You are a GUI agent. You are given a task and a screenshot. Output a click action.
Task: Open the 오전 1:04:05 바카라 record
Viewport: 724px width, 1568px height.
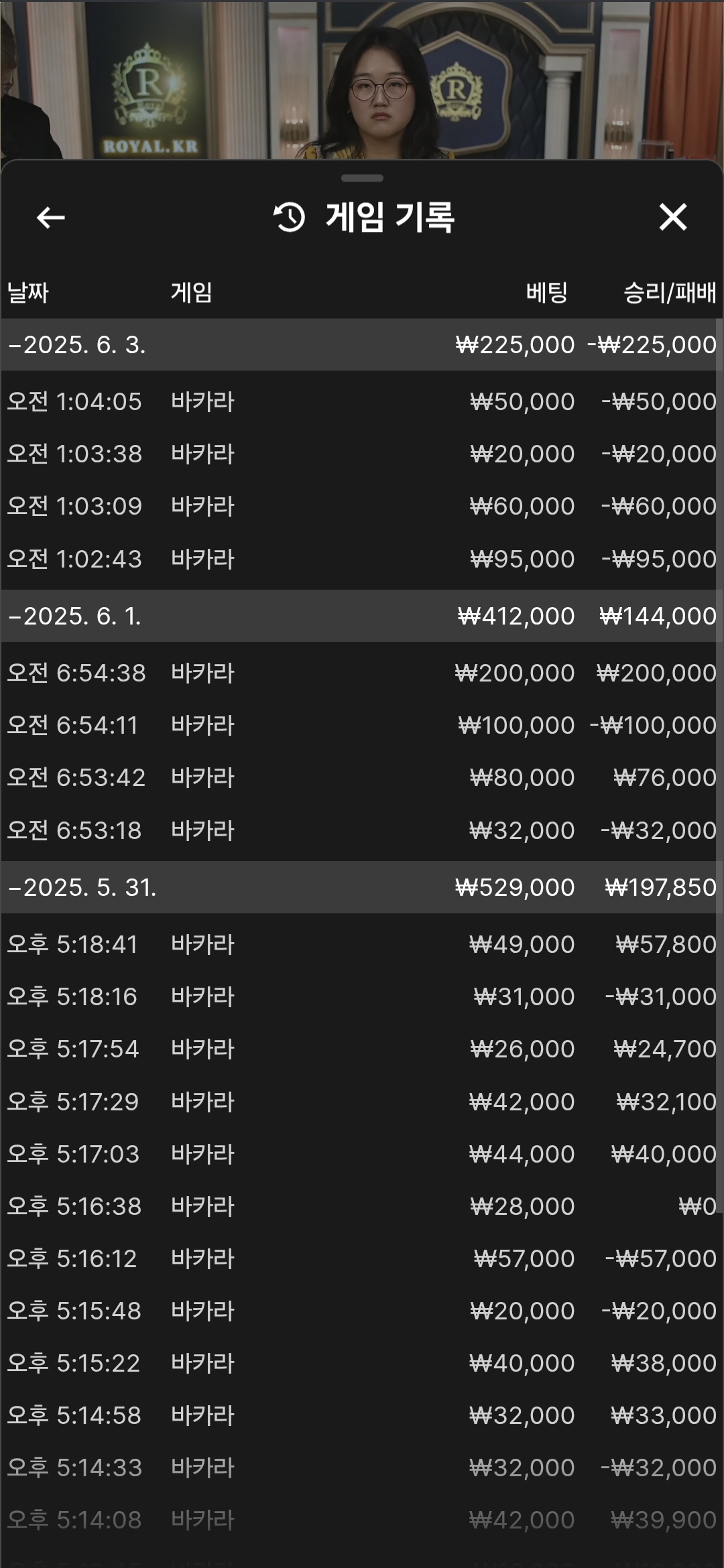click(x=362, y=401)
